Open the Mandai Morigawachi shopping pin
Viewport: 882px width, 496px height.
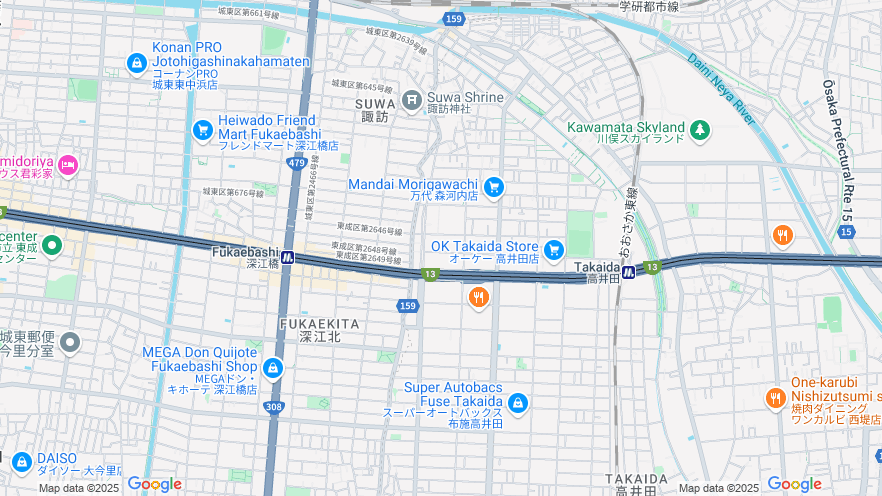click(x=493, y=186)
